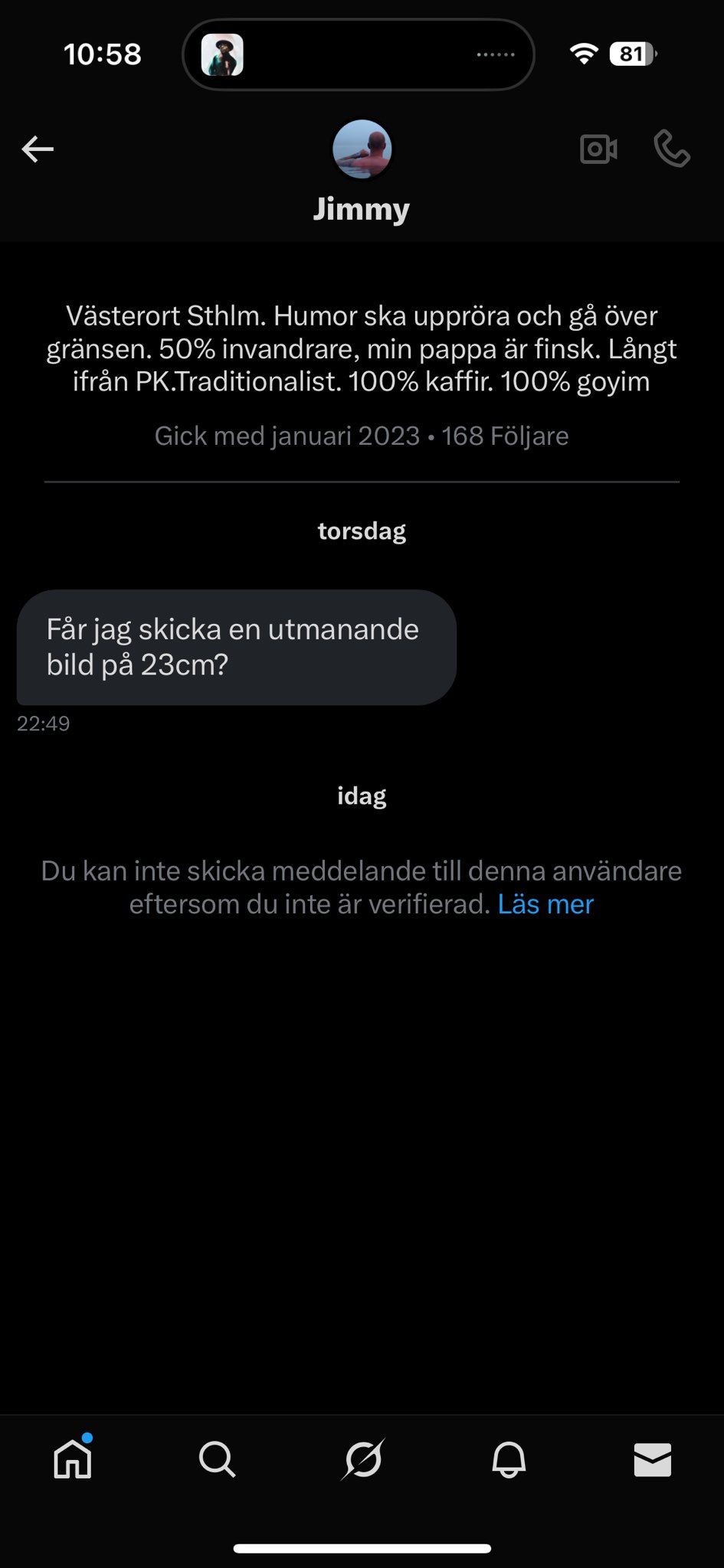Image resolution: width=724 pixels, height=1568 pixels.
Task: Switch to the Messages envelope tab
Action: [x=653, y=1459]
